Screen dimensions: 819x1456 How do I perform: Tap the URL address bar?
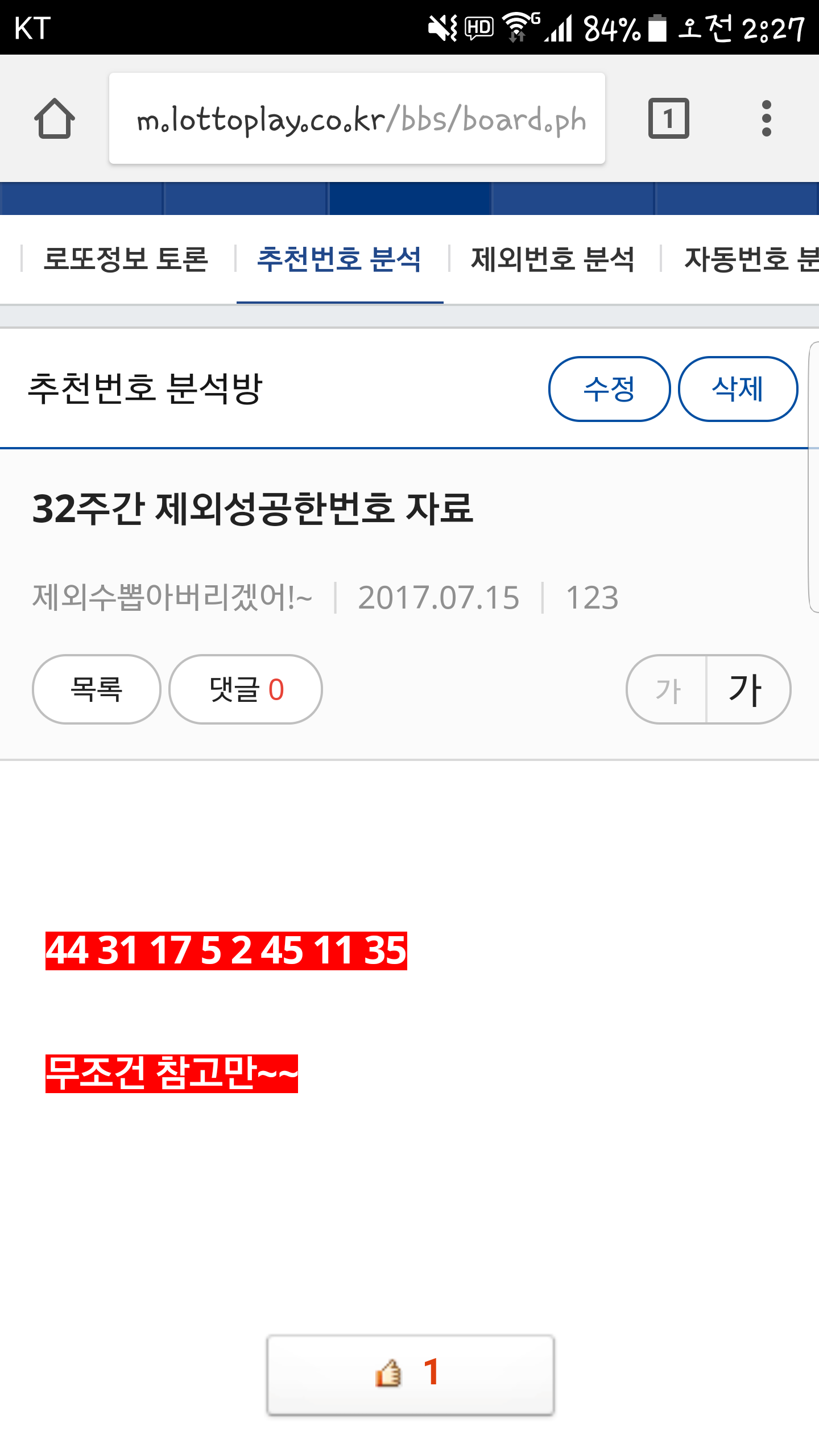coord(357,119)
